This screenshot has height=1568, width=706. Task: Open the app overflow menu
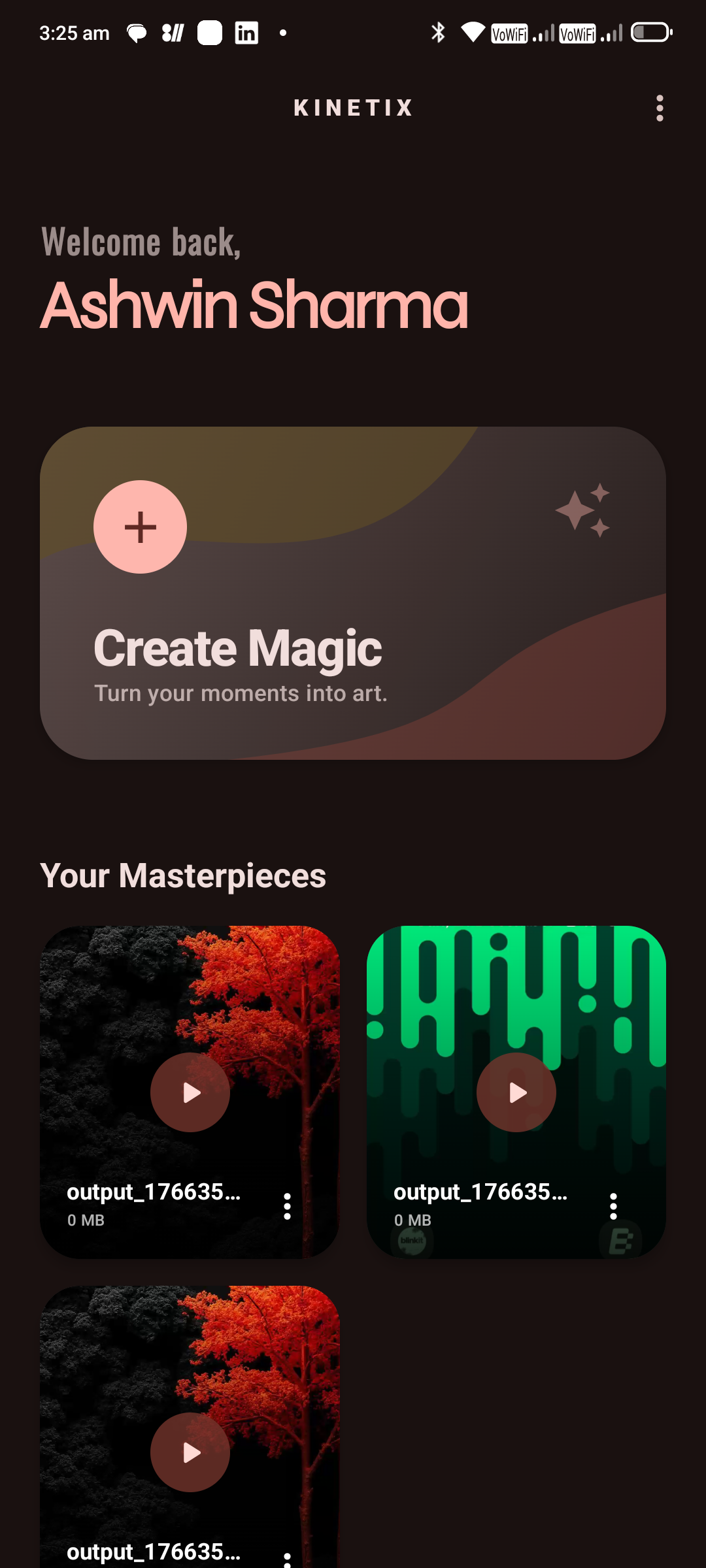tap(659, 108)
